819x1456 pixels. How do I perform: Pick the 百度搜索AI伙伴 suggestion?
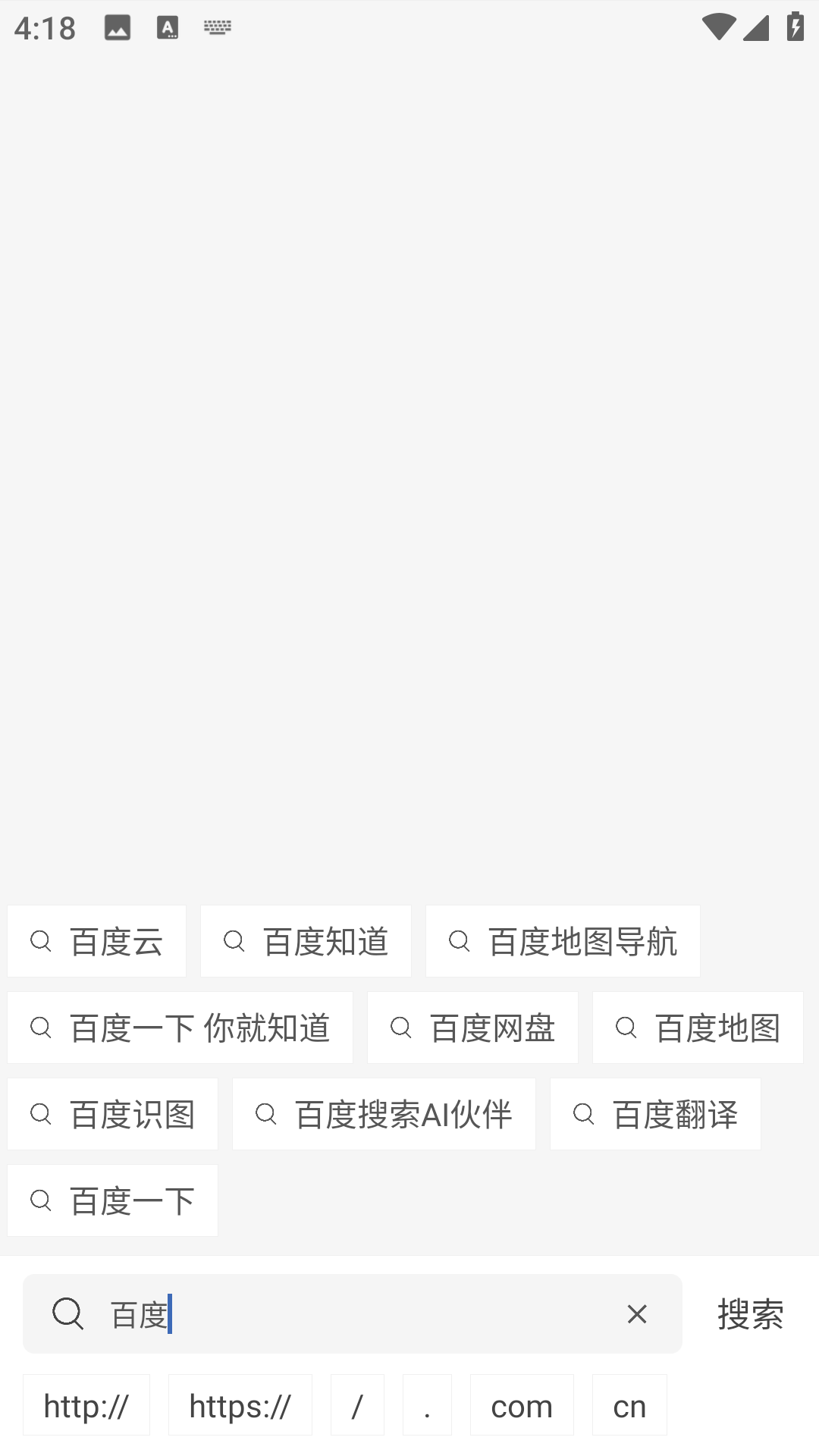384,1114
